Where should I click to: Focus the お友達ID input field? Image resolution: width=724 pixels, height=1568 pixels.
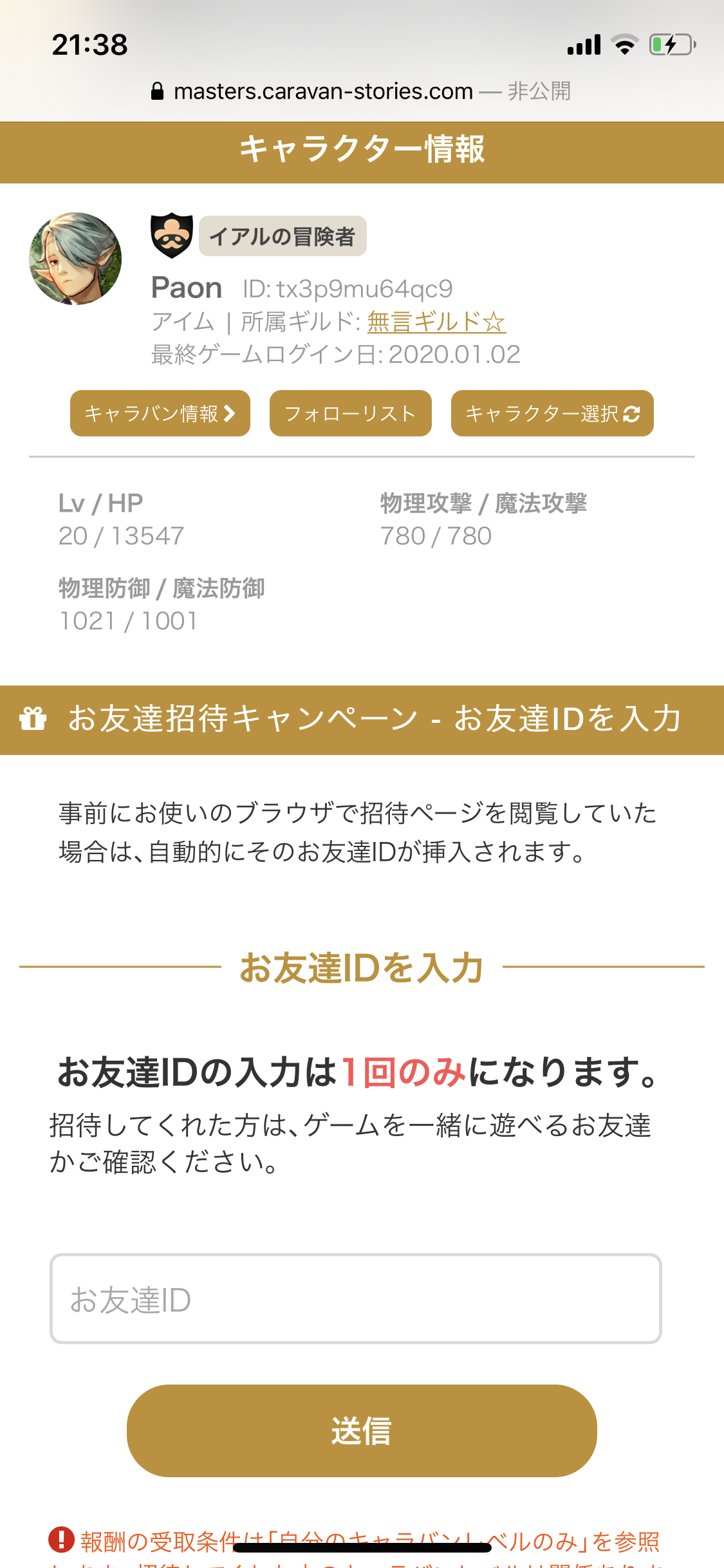[x=355, y=1299]
